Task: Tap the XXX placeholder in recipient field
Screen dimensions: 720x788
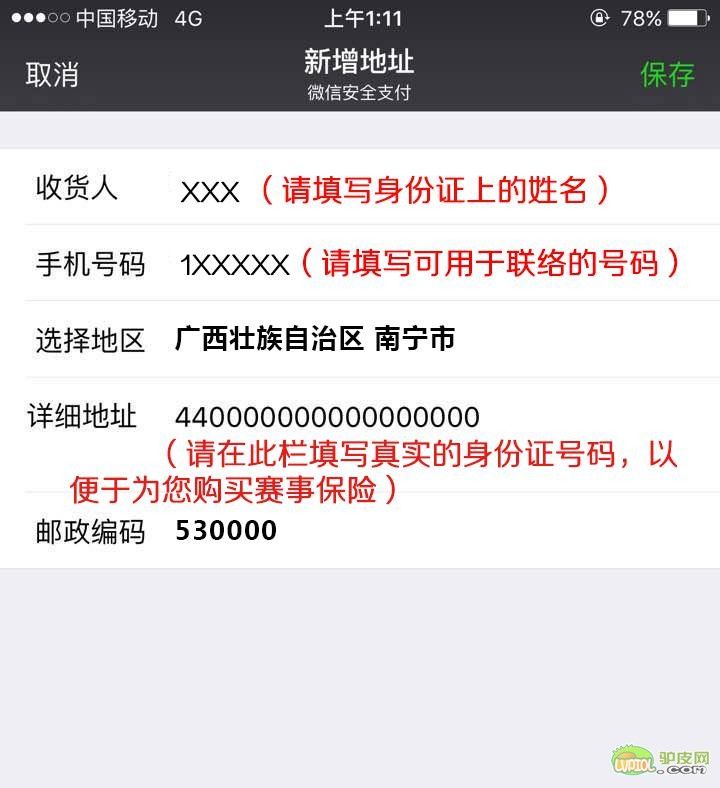Action: click(x=205, y=189)
